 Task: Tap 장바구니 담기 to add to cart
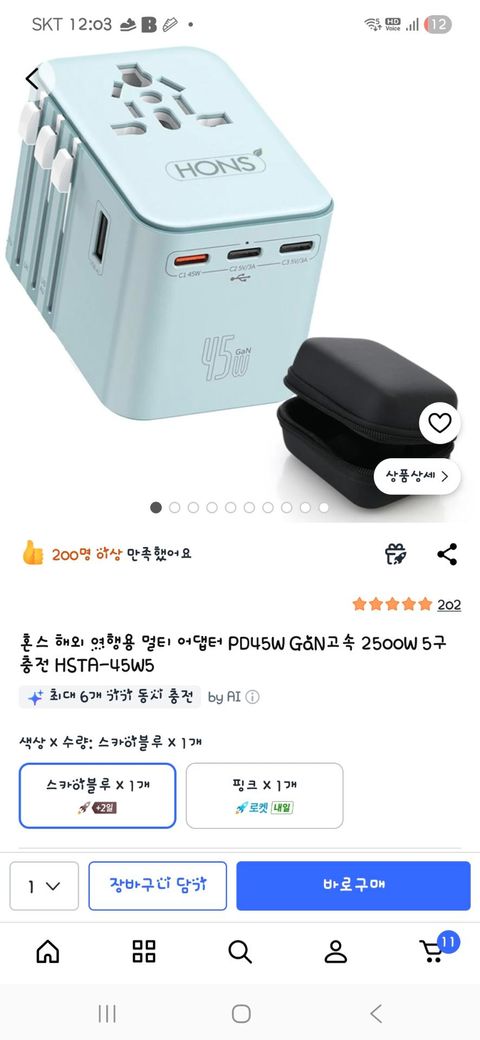coord(158,886)
